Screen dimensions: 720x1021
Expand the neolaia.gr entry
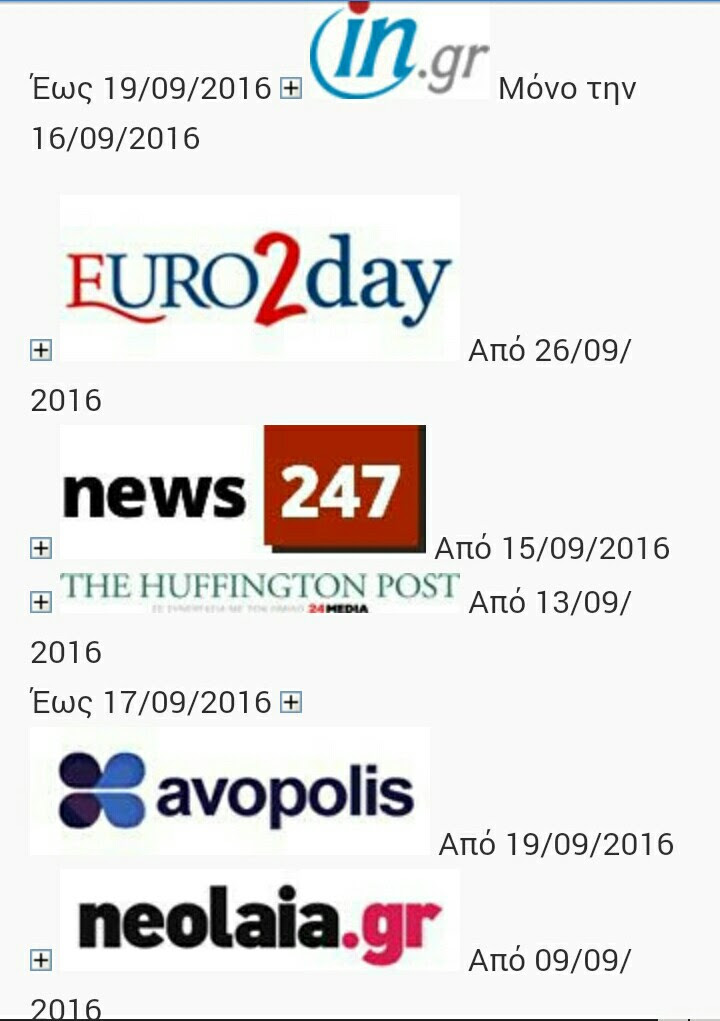(41, 961)
